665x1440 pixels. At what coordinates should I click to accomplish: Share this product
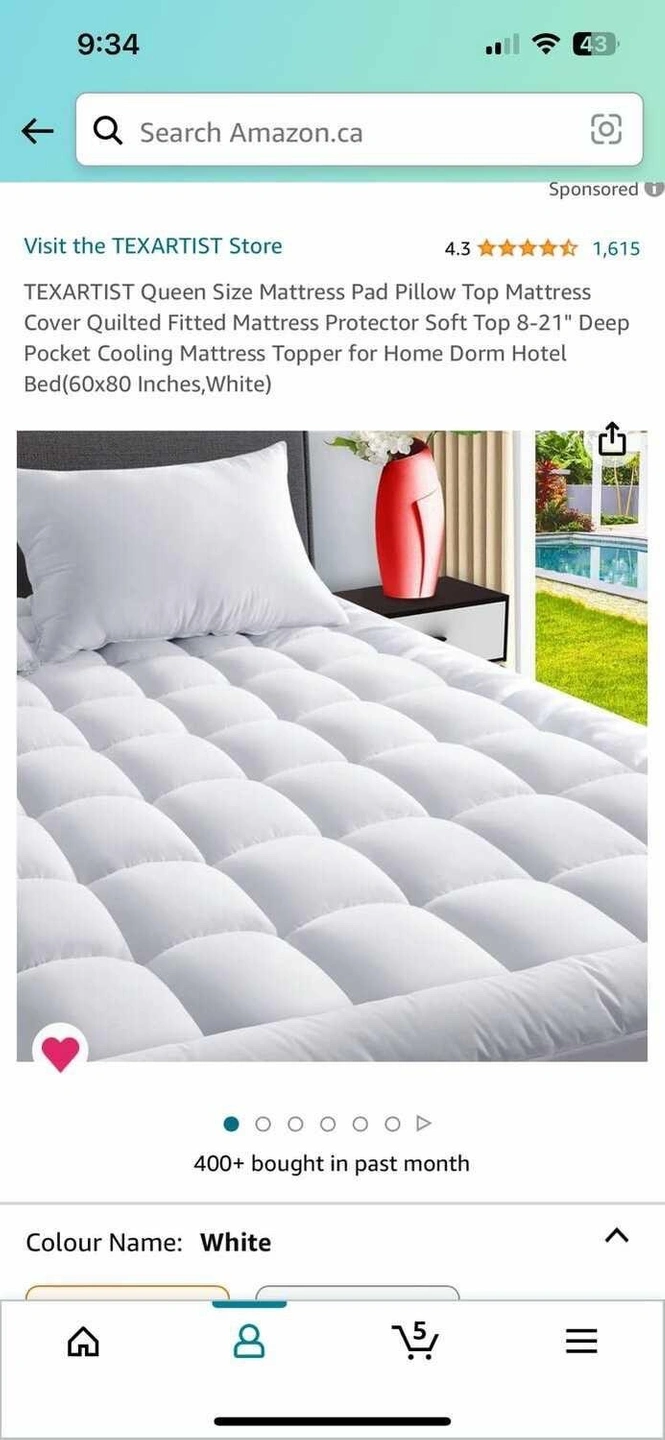(x=612, y=440)
